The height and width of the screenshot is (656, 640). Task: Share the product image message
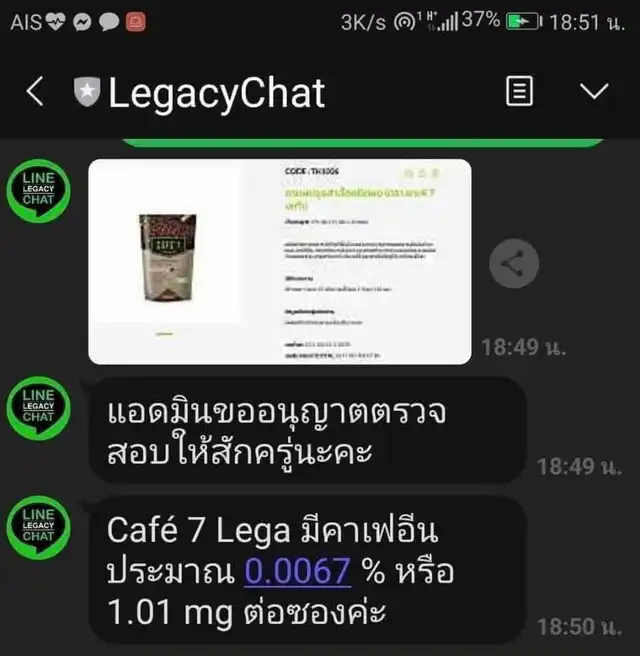point(514,264)
